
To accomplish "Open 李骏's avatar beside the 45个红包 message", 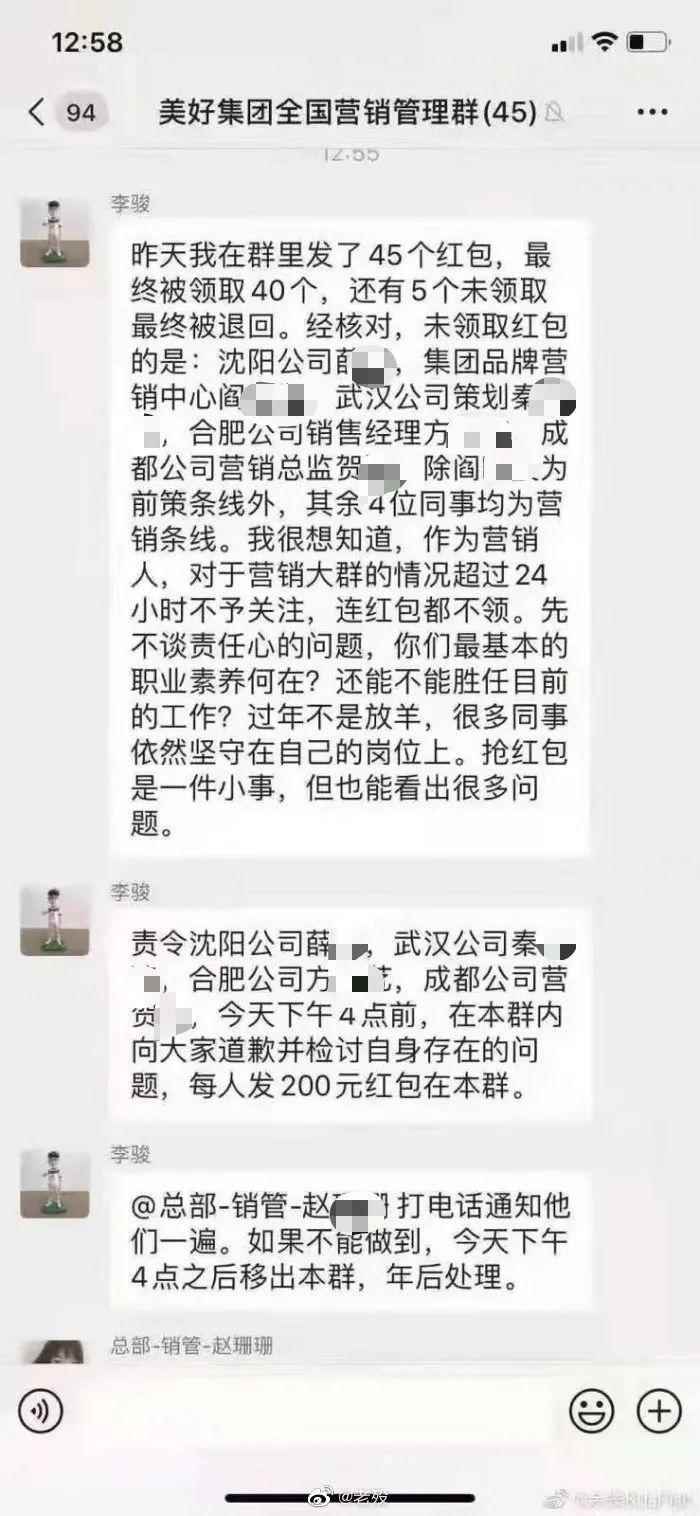I will coord(54,232).
